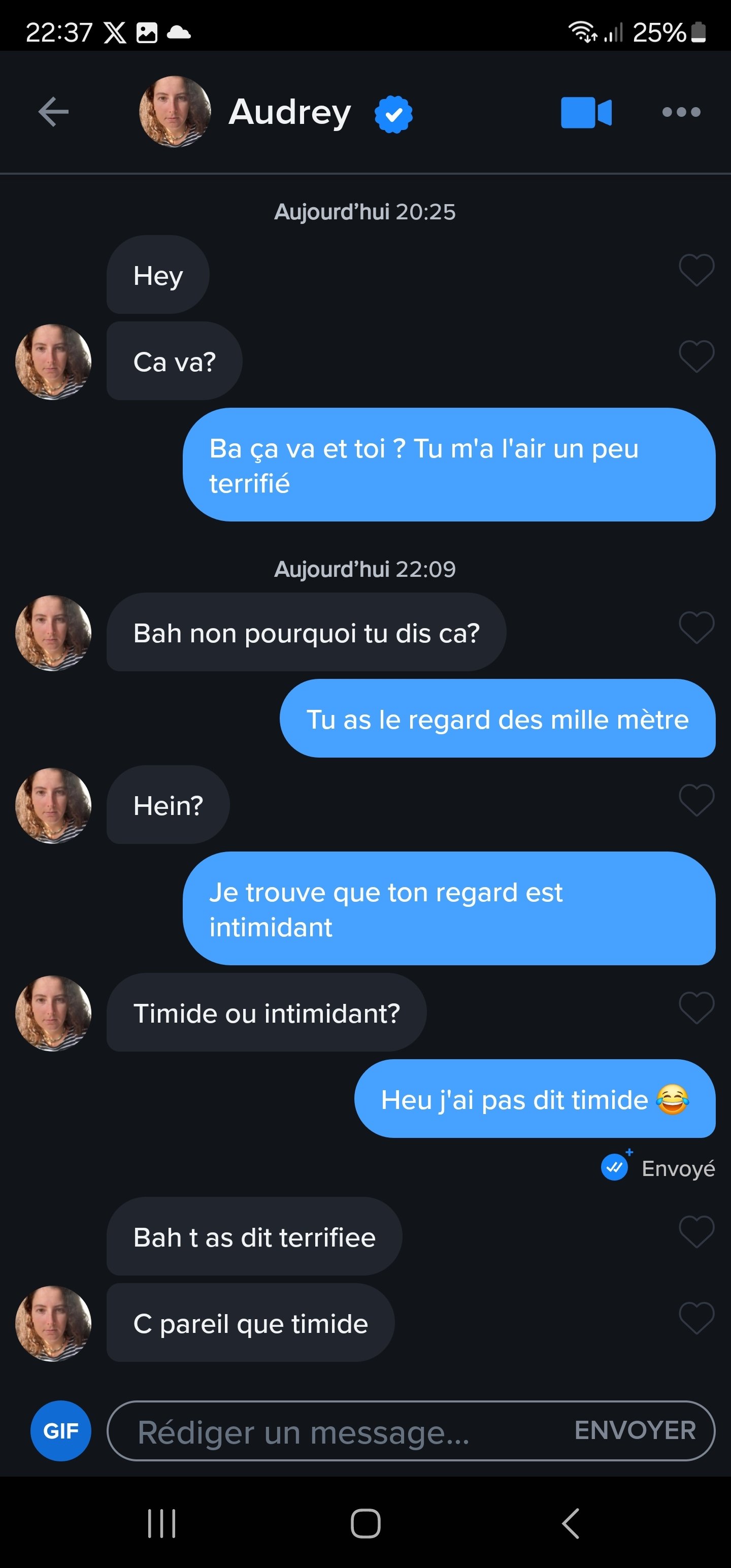The height and width of the screenshot is (1568, 731).
Task: Open the GIF picker
Action: 61,1430
